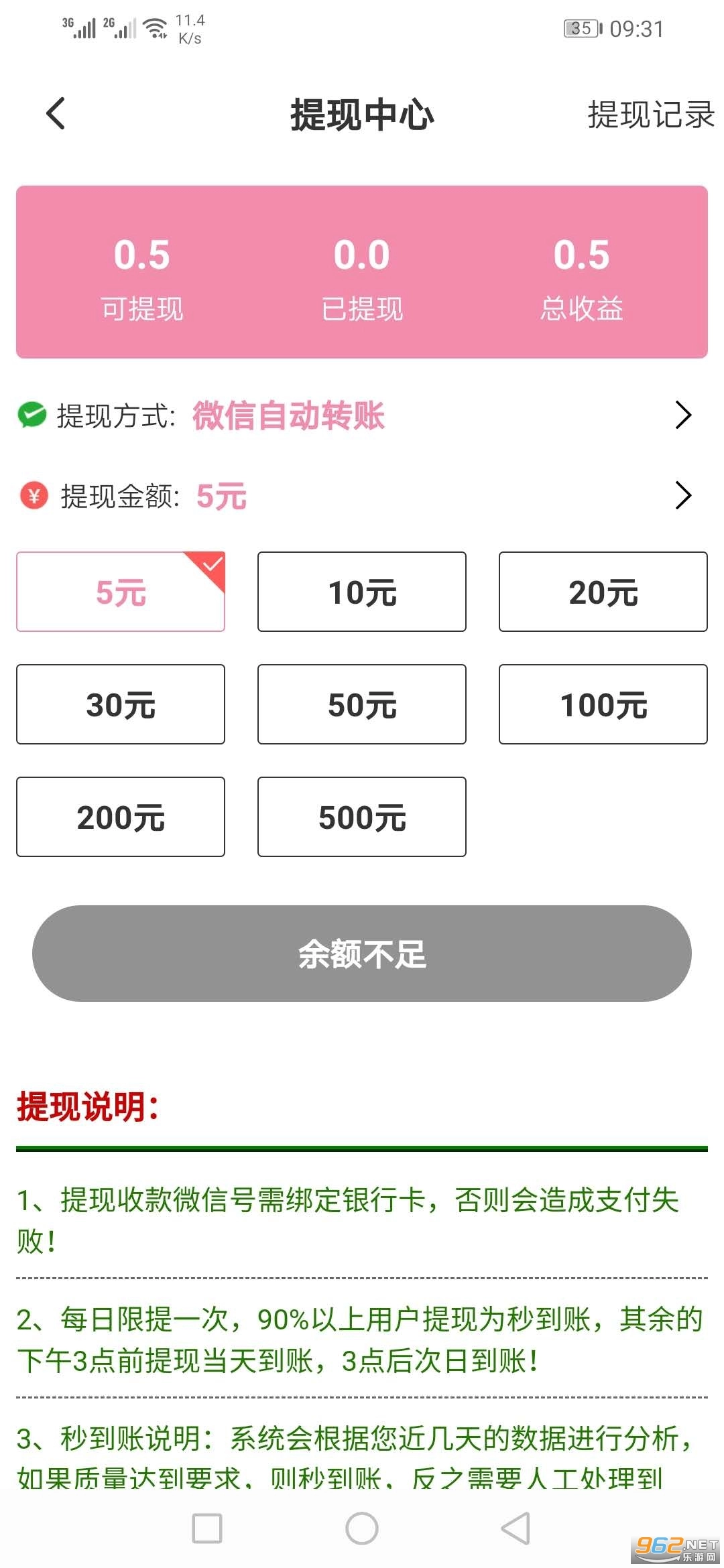Image resolution: width=724 pixels, height=1568 pixels.
Task: Expand the 提现方式 payment method chevron
Action: 684,415
